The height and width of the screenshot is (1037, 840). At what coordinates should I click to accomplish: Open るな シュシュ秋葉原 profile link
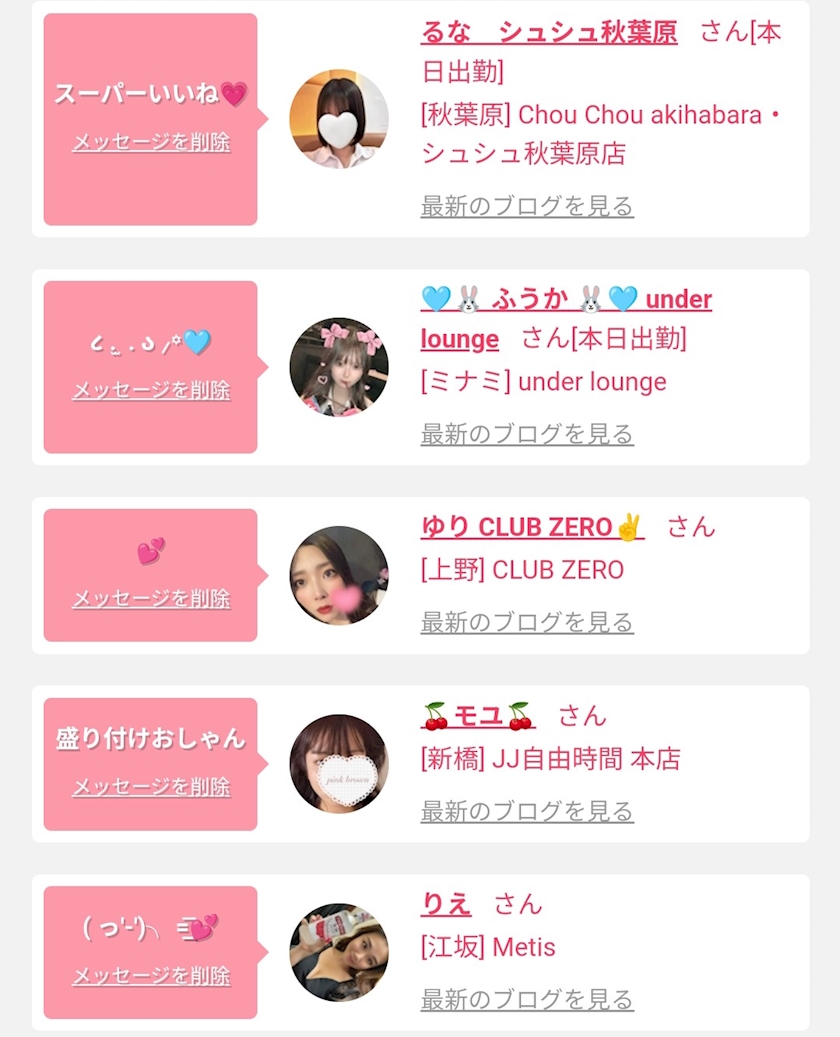(549, 32)
